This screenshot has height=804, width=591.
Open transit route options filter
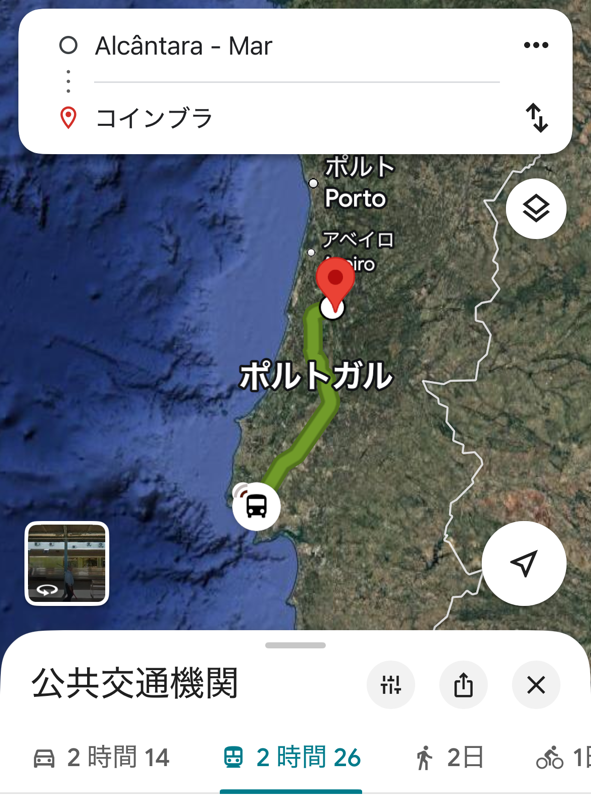(391, 685)
